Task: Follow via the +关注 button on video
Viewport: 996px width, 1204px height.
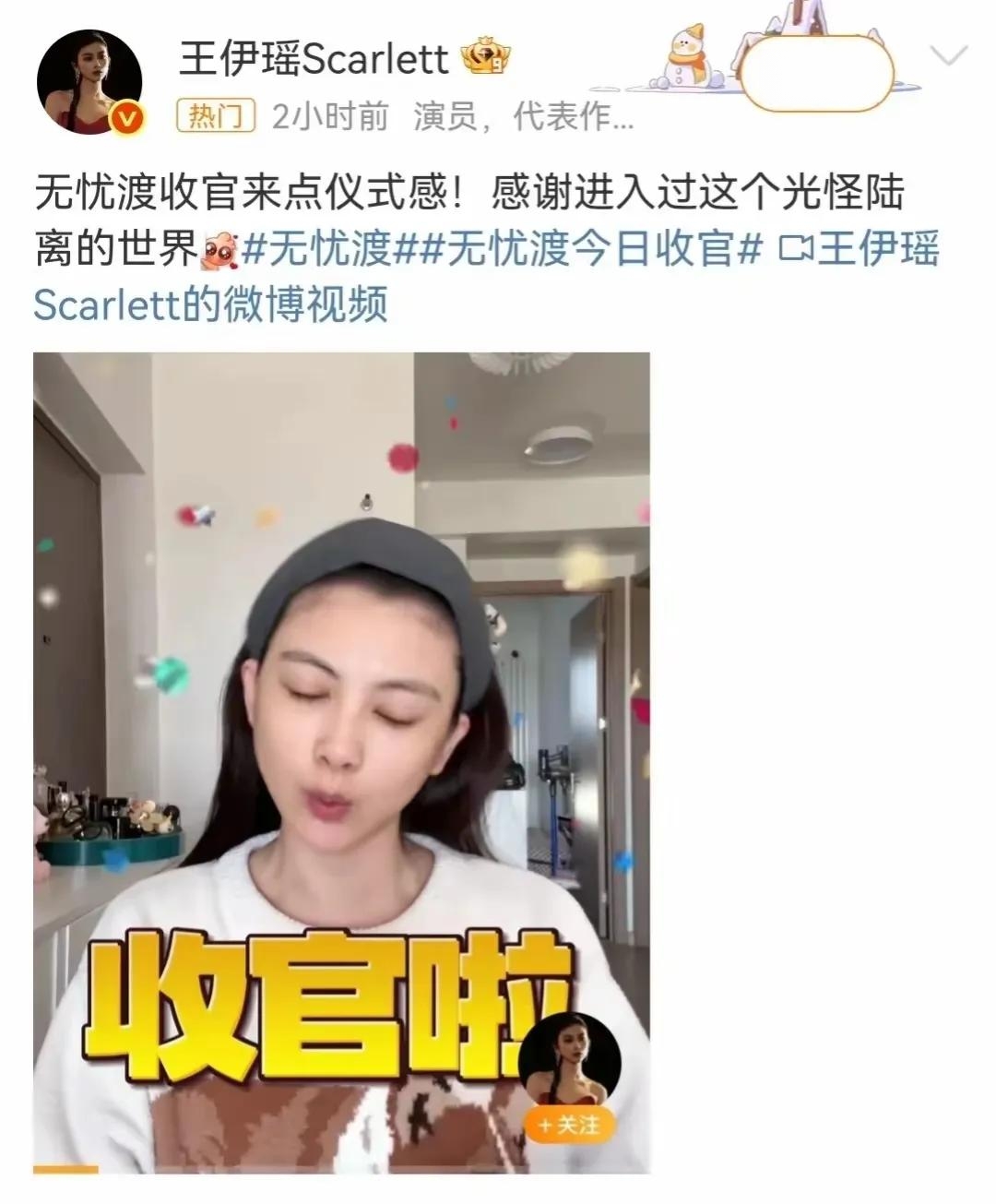Action: click(569, 1125)
